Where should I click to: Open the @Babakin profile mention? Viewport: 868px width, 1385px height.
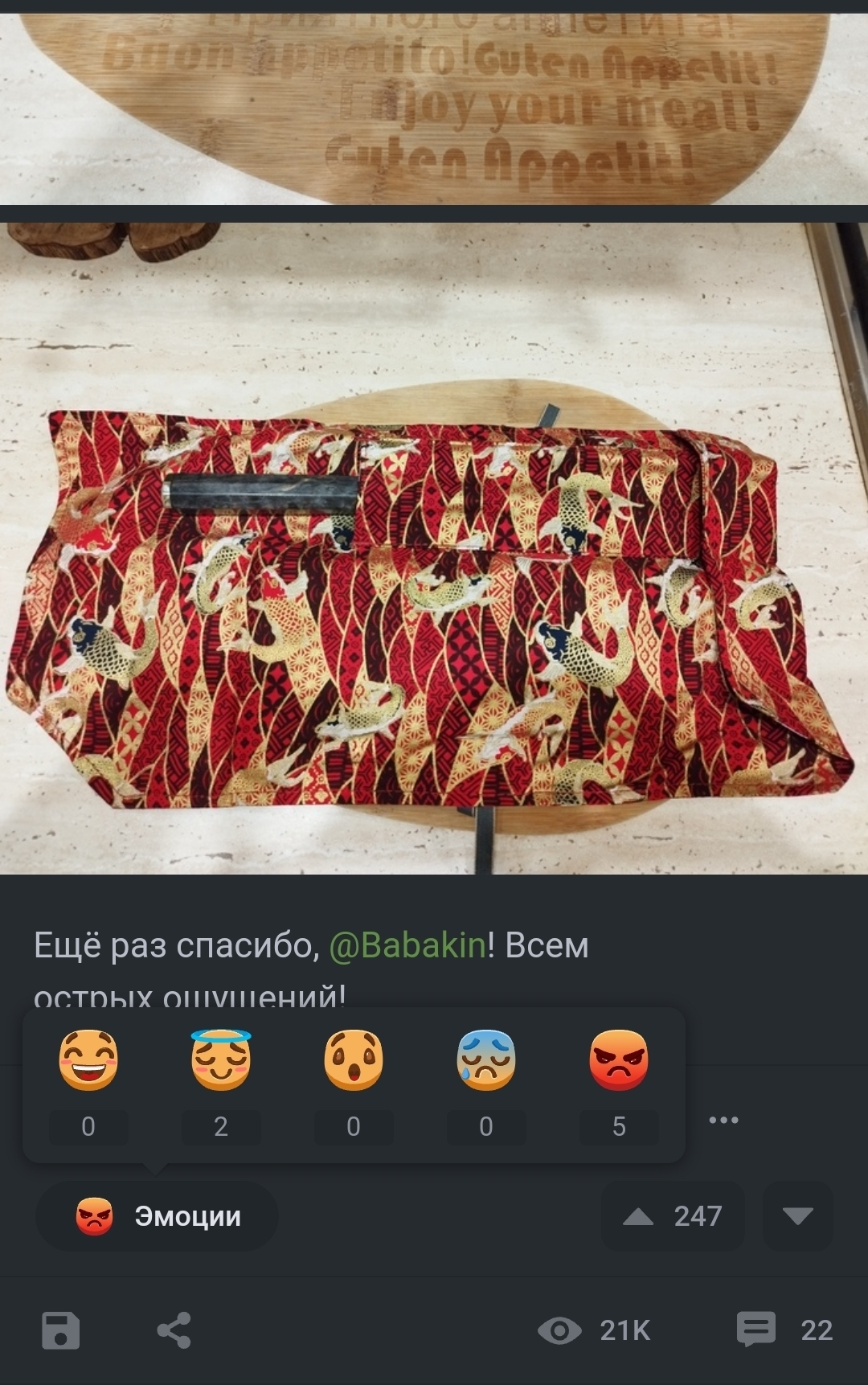407,945
